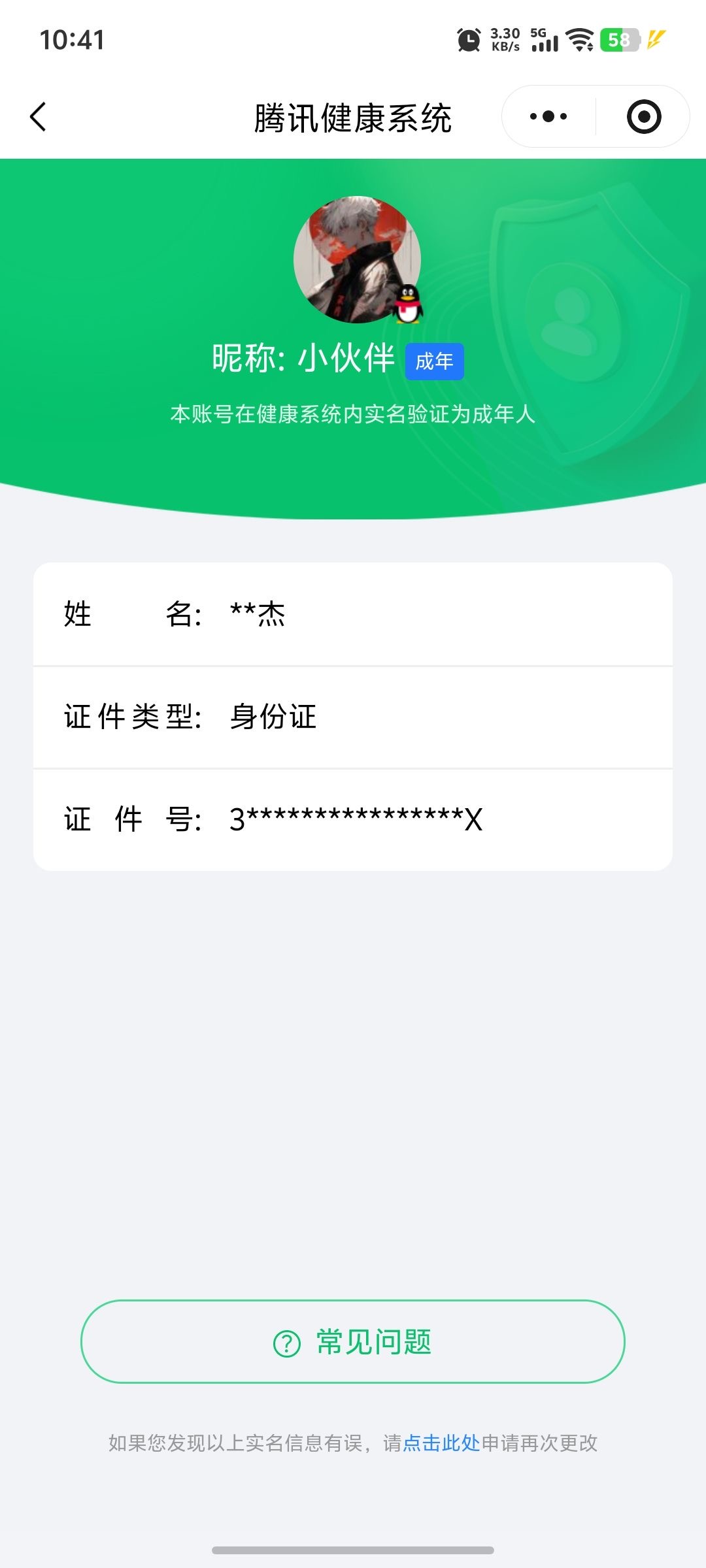Open the mini-program more options menu
706x1568 pixels.
pos(548,116)
